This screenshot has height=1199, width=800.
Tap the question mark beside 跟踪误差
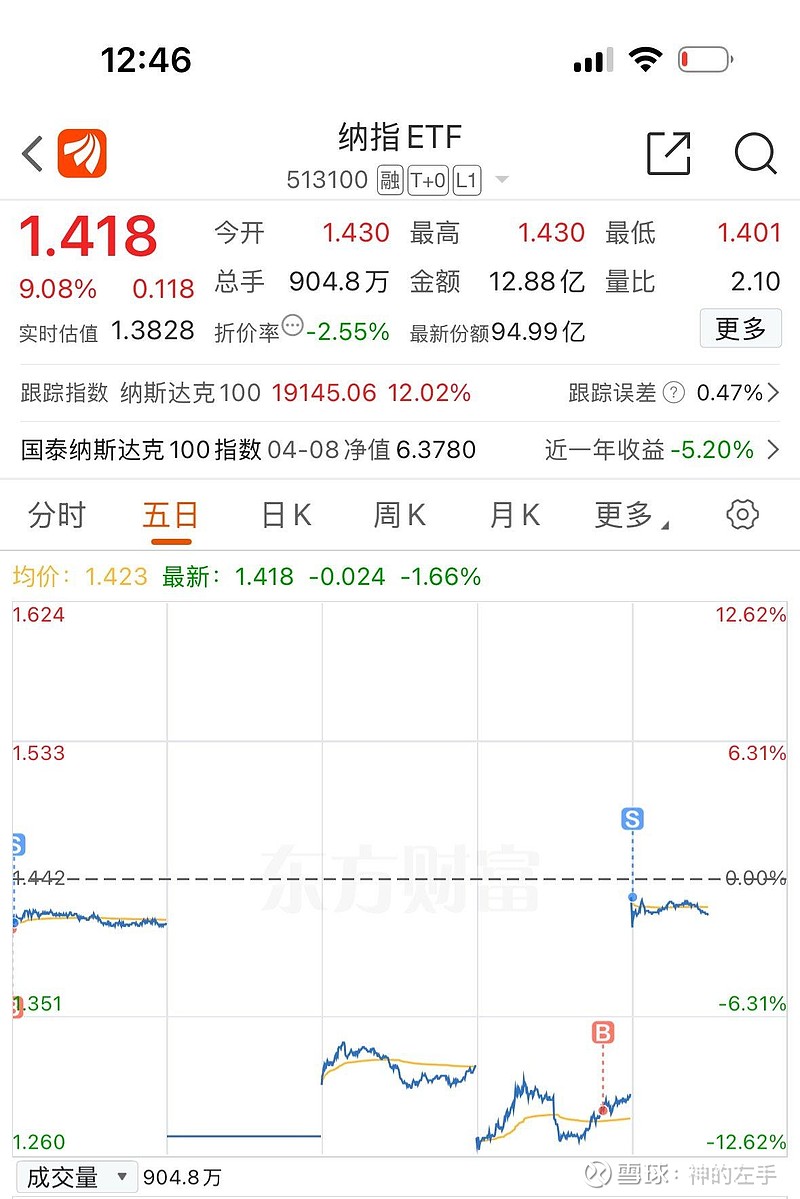[672, 392]
